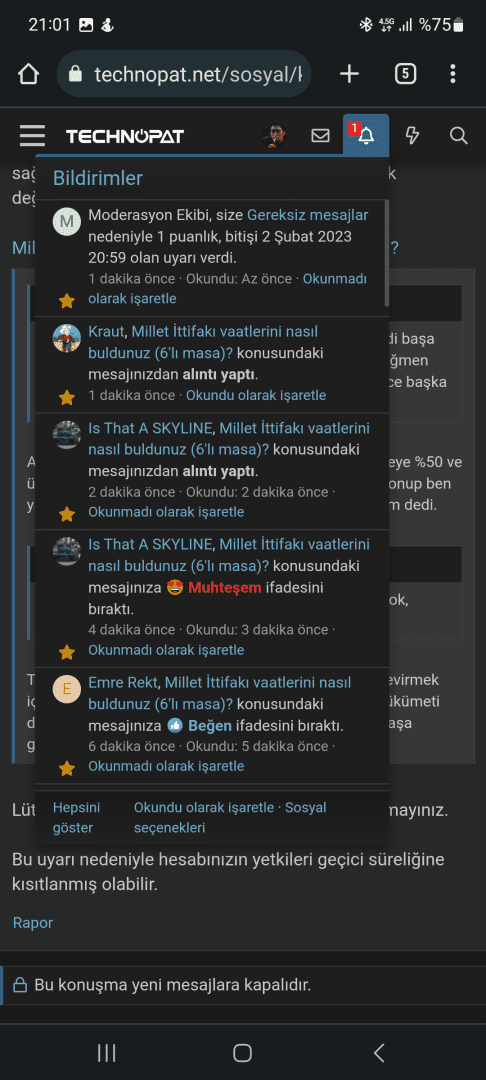The width and height of the screenshot is (486, 1080).
Task: Open the Gereksiz mesajlar warning link
Action: (308, 215)
